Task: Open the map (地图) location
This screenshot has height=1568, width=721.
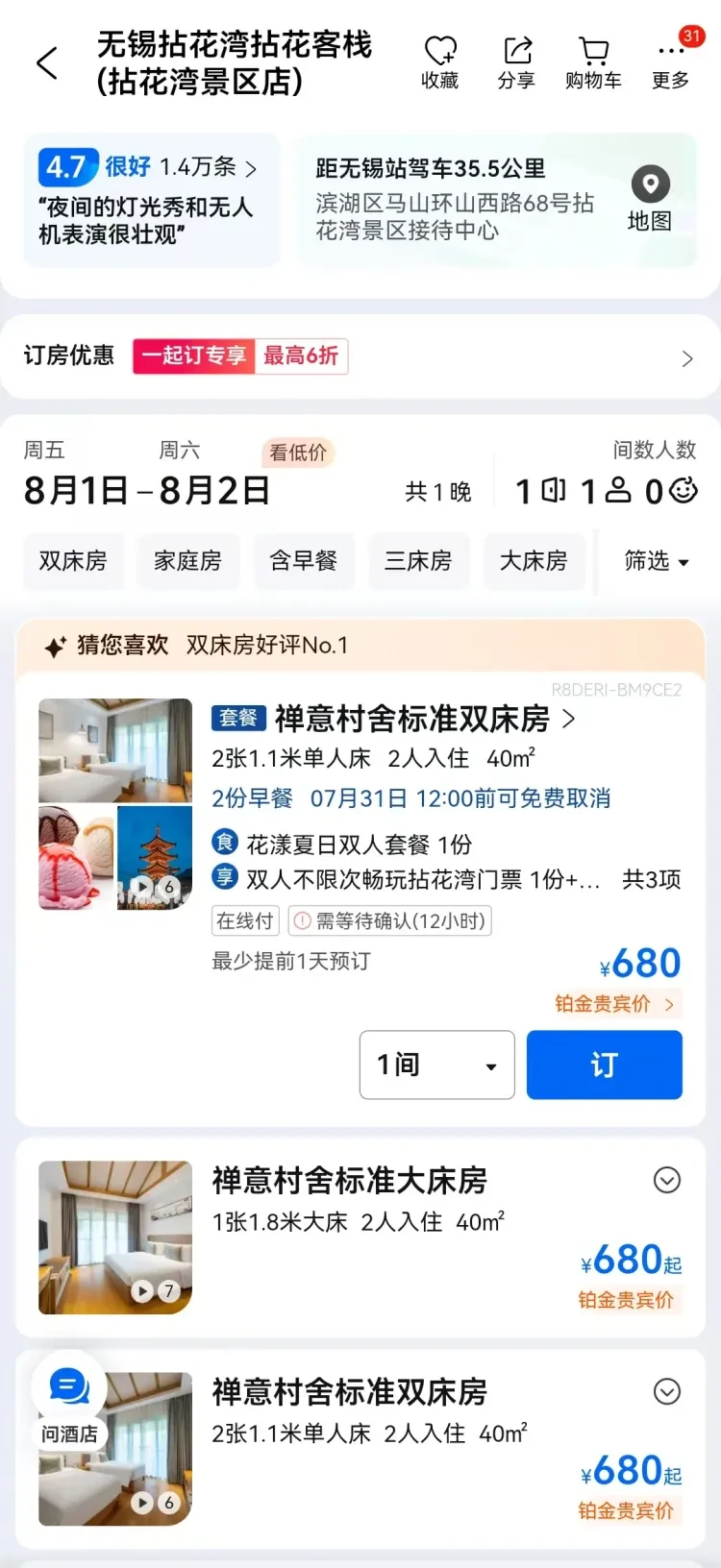Action: 650,199
